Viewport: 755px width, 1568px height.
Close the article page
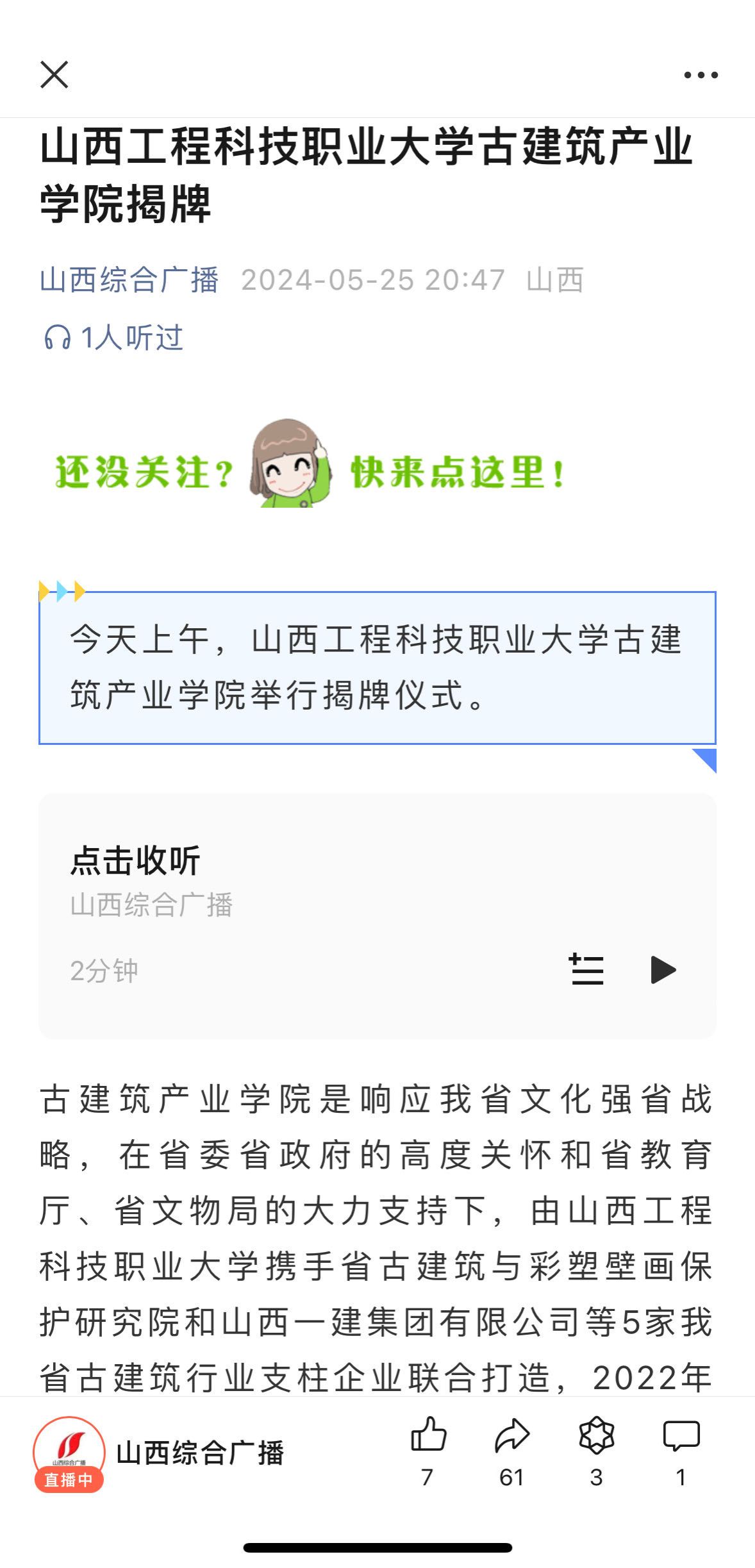pos(54,75)
